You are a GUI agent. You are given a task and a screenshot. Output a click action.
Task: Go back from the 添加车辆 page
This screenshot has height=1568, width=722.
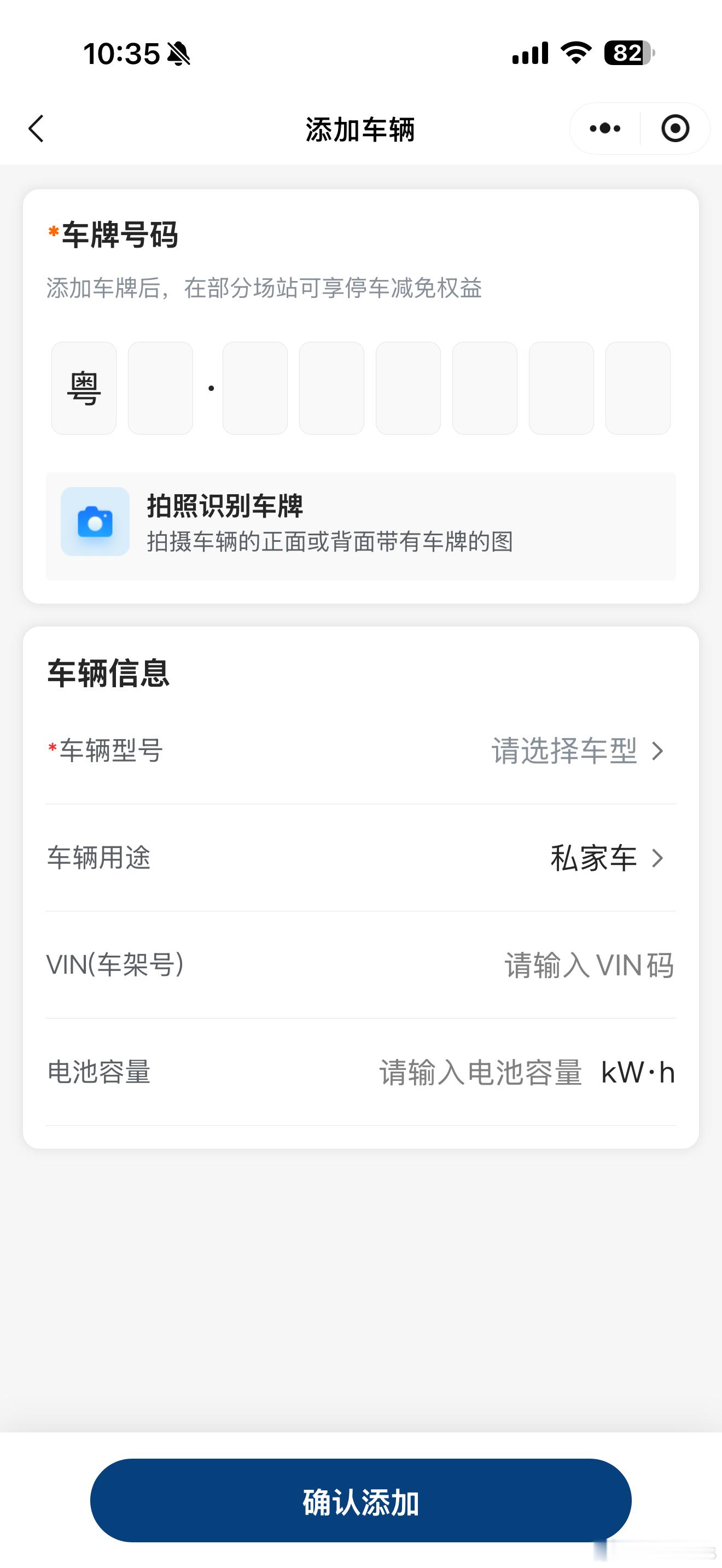(x=37, y=128)
